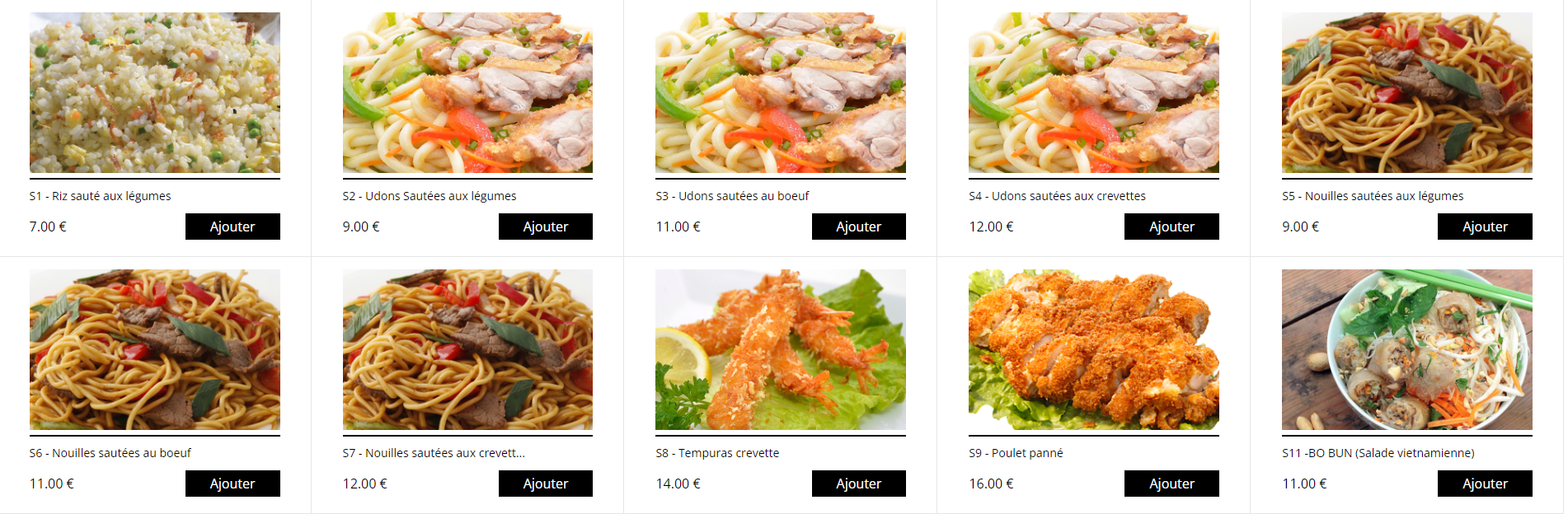
Task: Add S2 Udons Sautées aux légumes
Action: click(x=545, y=227)
